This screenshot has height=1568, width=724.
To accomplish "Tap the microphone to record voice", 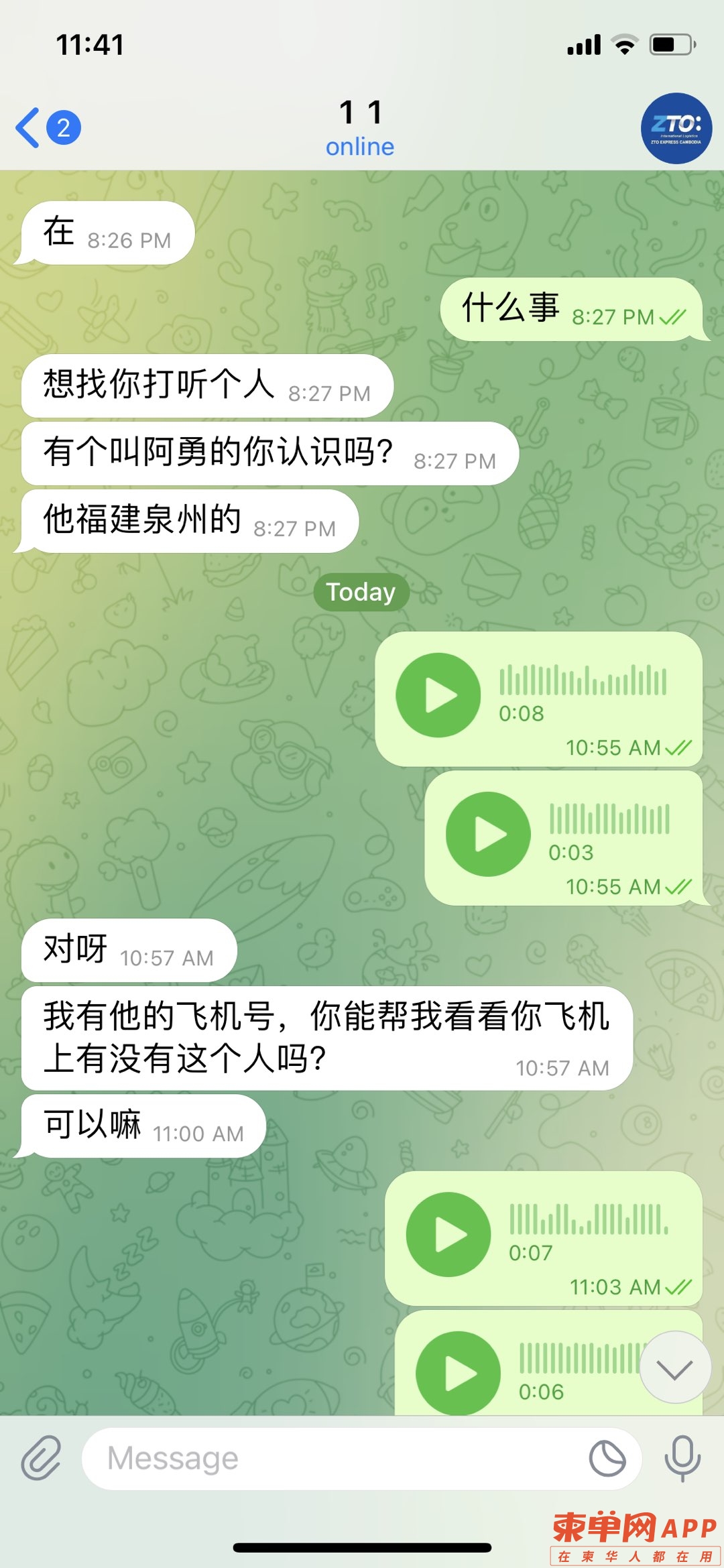I will tap(682, 1458).
